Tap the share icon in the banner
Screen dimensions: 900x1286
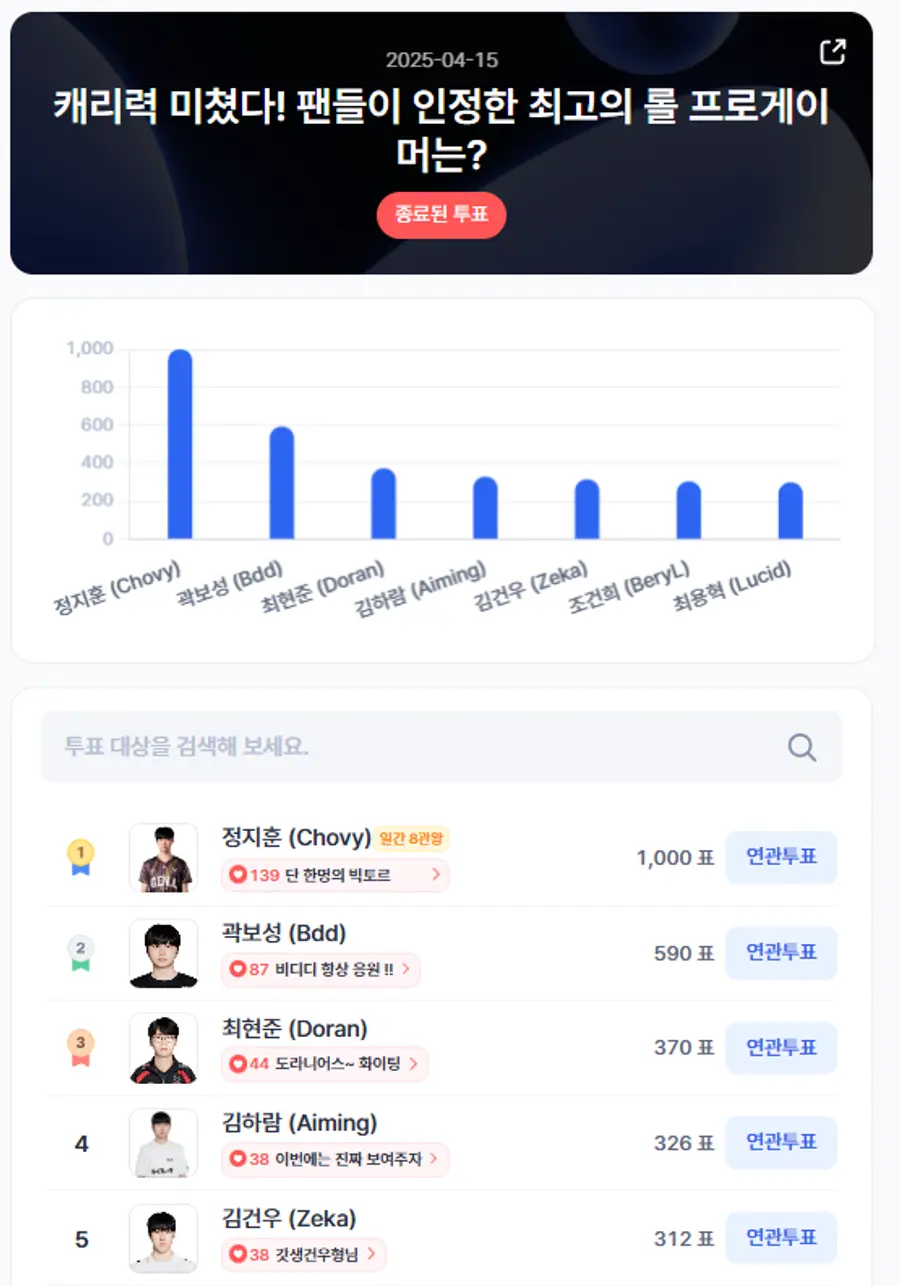click(832, 52)
